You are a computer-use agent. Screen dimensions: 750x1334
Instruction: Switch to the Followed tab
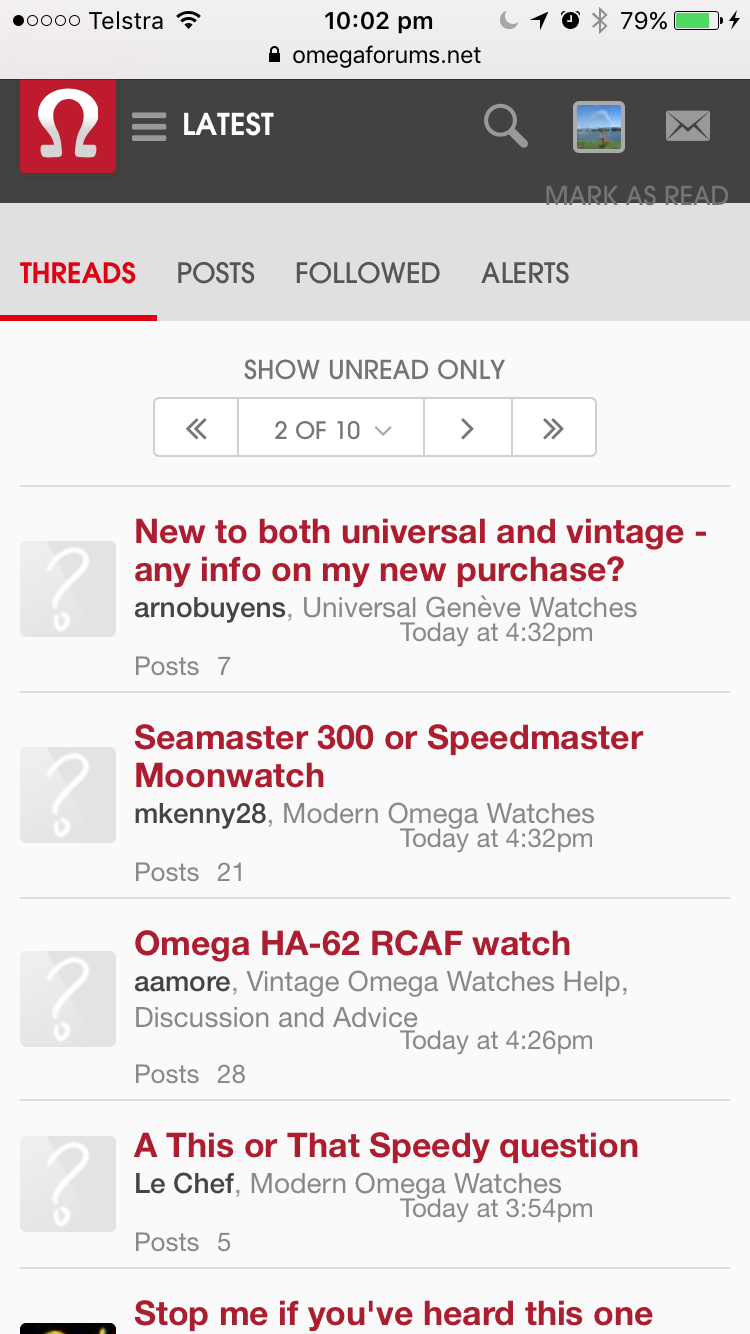pyautogui.click(x=367, y=273)
